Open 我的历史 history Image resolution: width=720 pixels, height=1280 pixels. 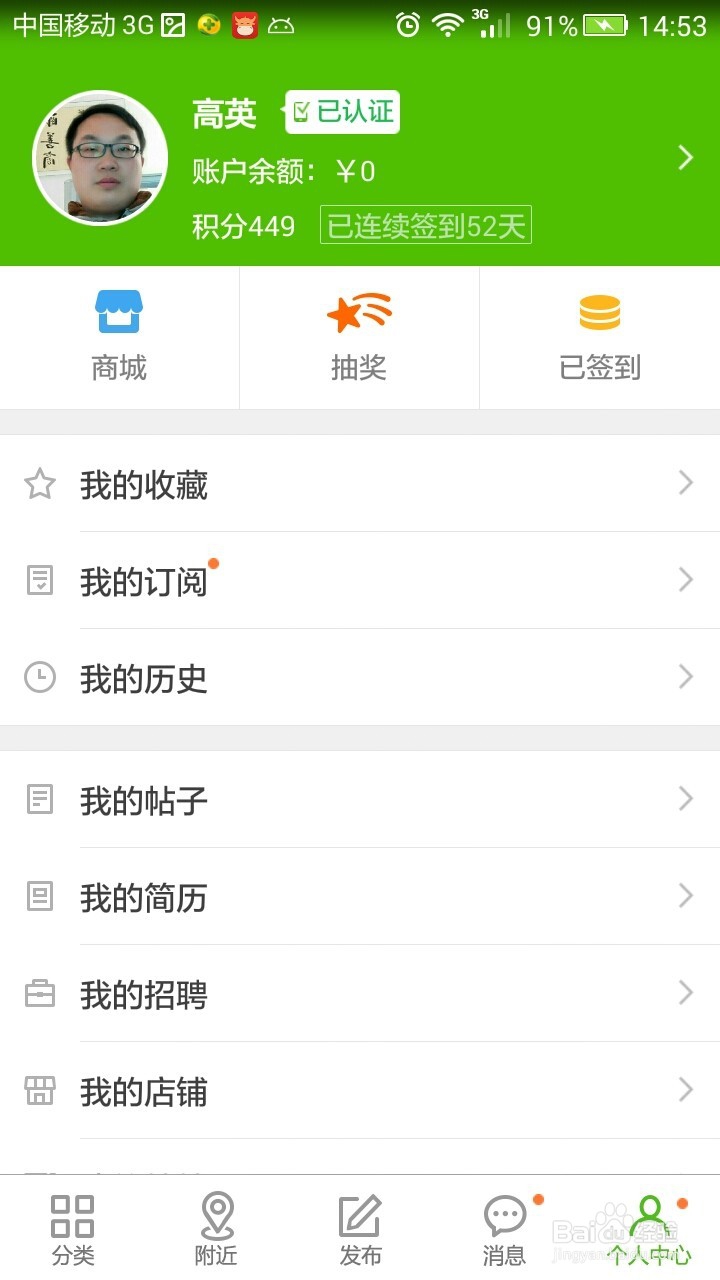(x=360, y=677)
